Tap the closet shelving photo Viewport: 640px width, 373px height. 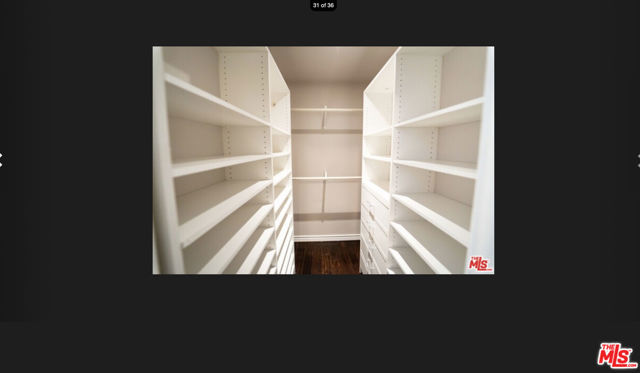[323, 160]
